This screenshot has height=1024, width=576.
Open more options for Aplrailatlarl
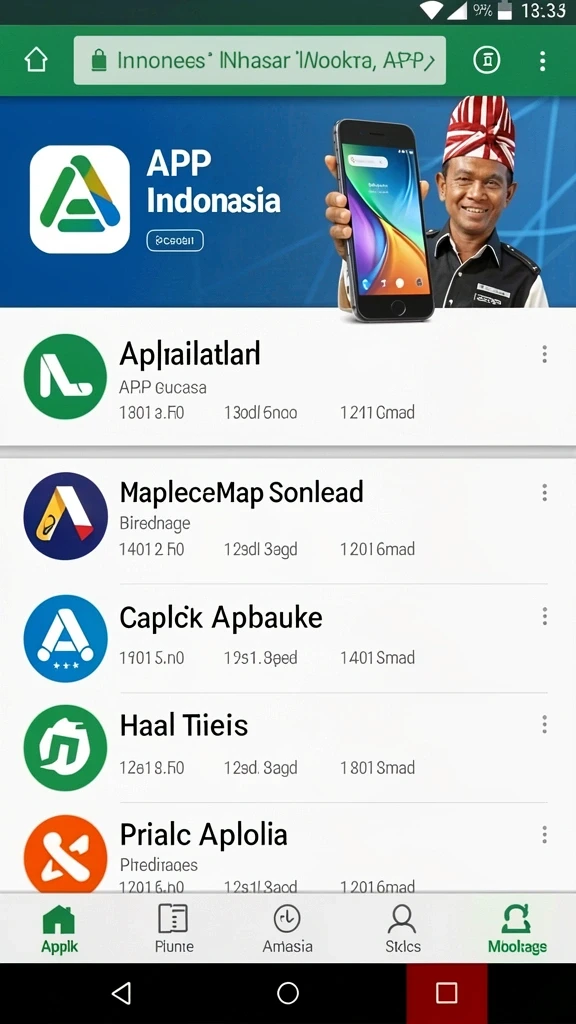pos(544,355)
